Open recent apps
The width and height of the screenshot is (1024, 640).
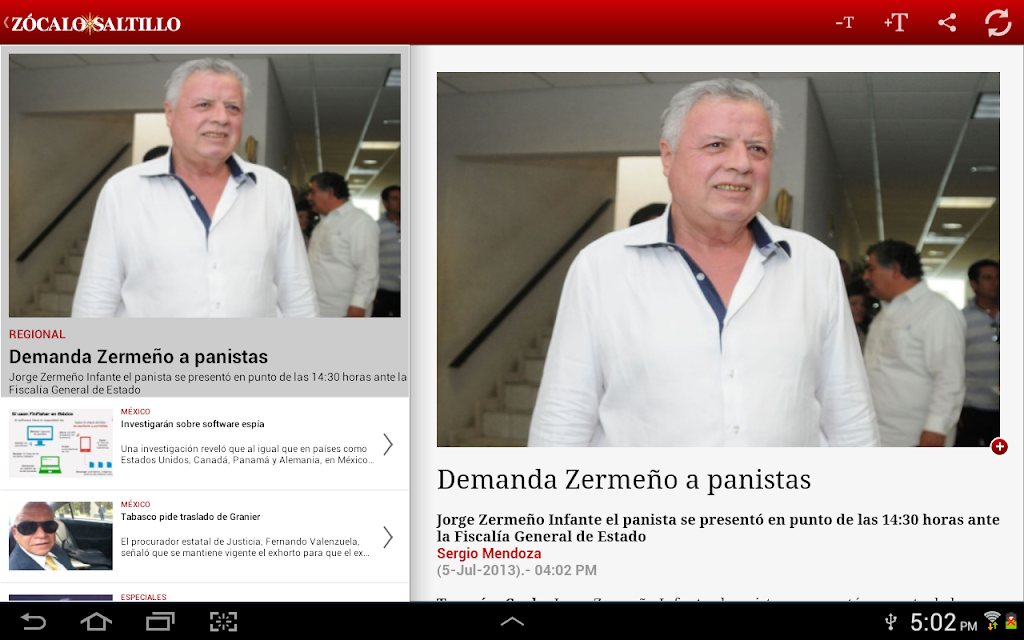160,621
